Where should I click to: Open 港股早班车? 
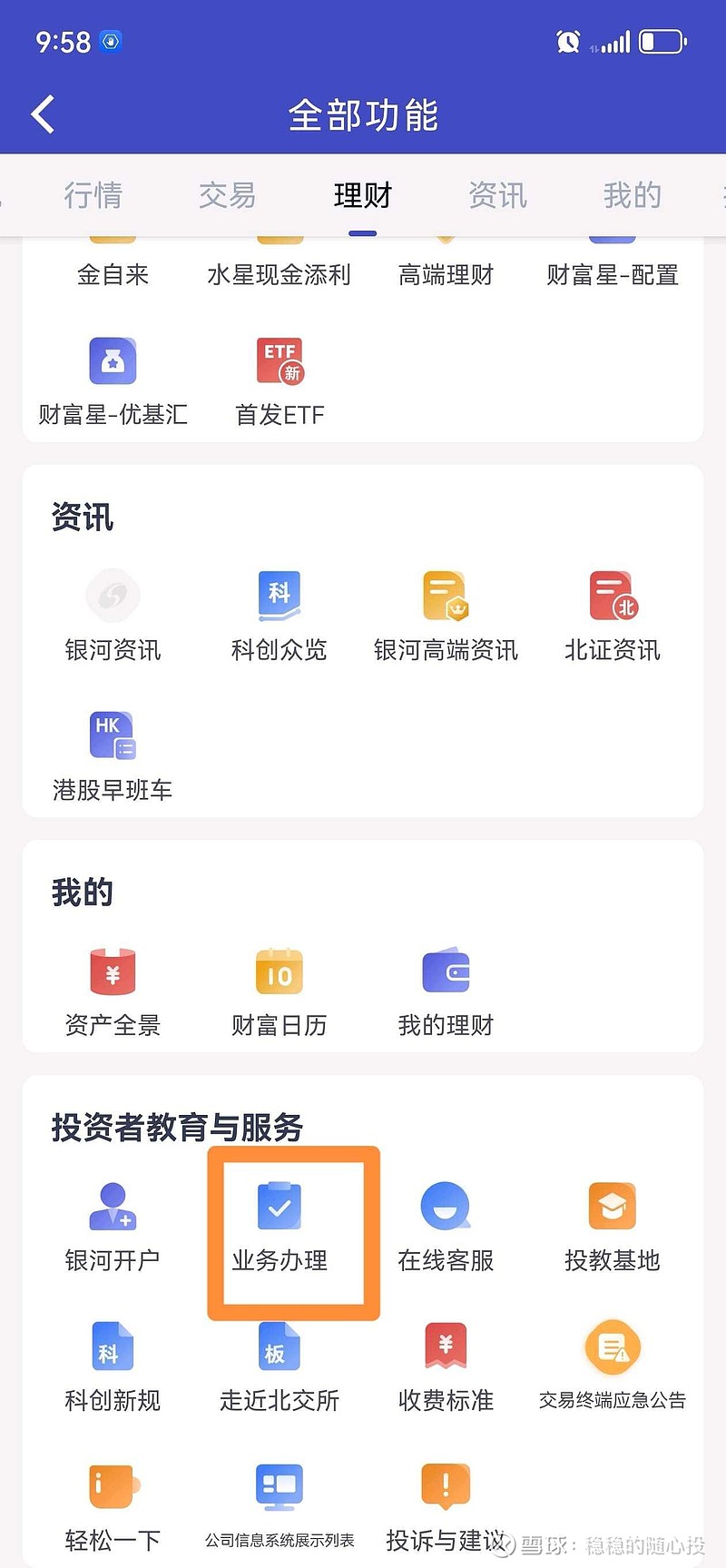(x=112, y=735)
